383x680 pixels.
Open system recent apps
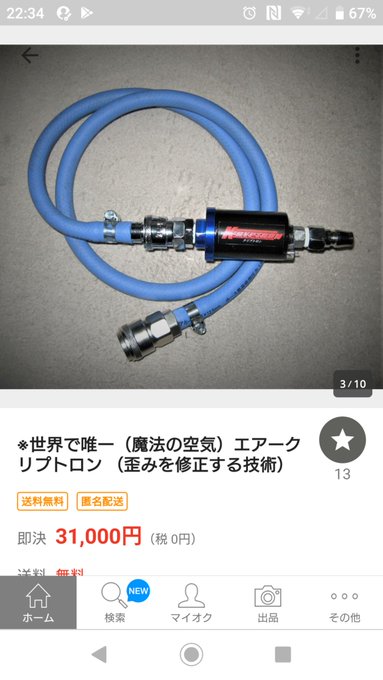pyautogui.click(x=283, y=654)
